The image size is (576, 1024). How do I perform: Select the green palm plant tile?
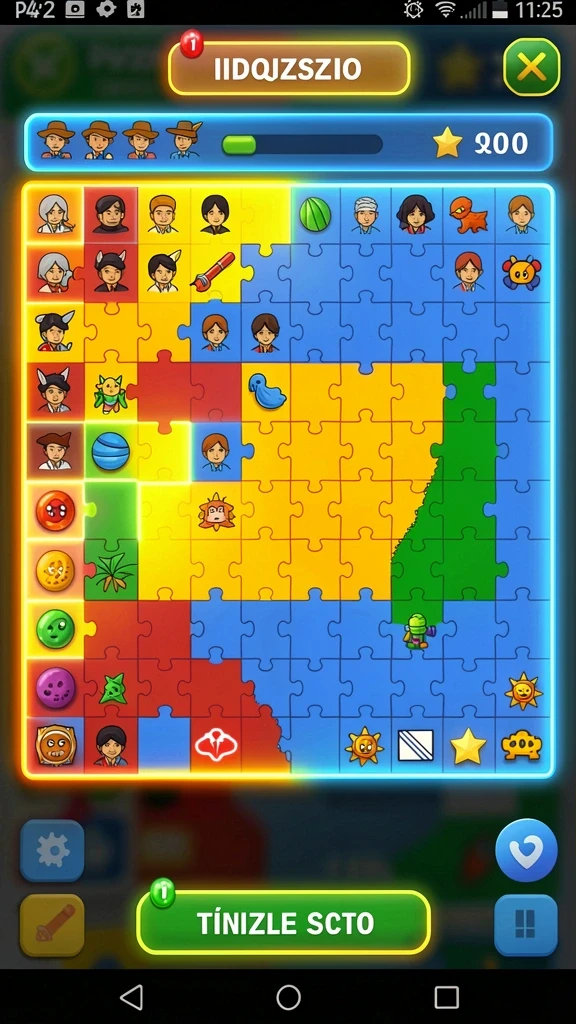pyautogui.click(x=112, y=572)
